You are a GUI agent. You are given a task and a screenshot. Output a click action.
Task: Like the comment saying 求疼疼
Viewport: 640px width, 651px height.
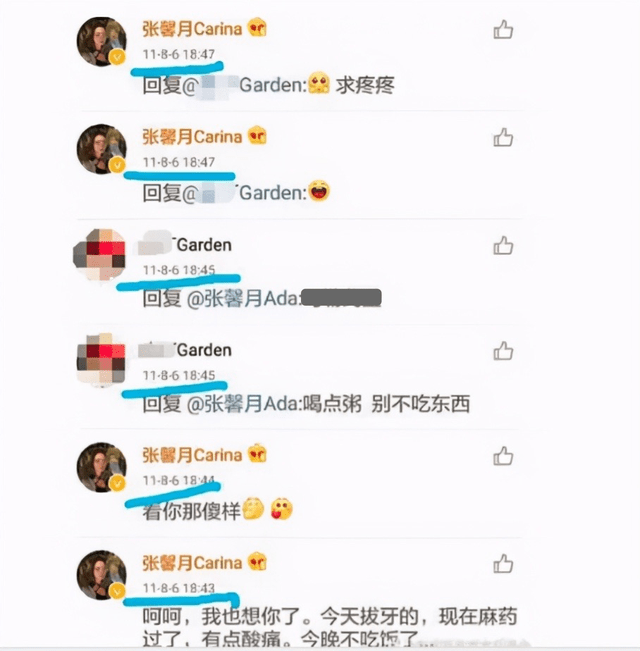point(503,31)
